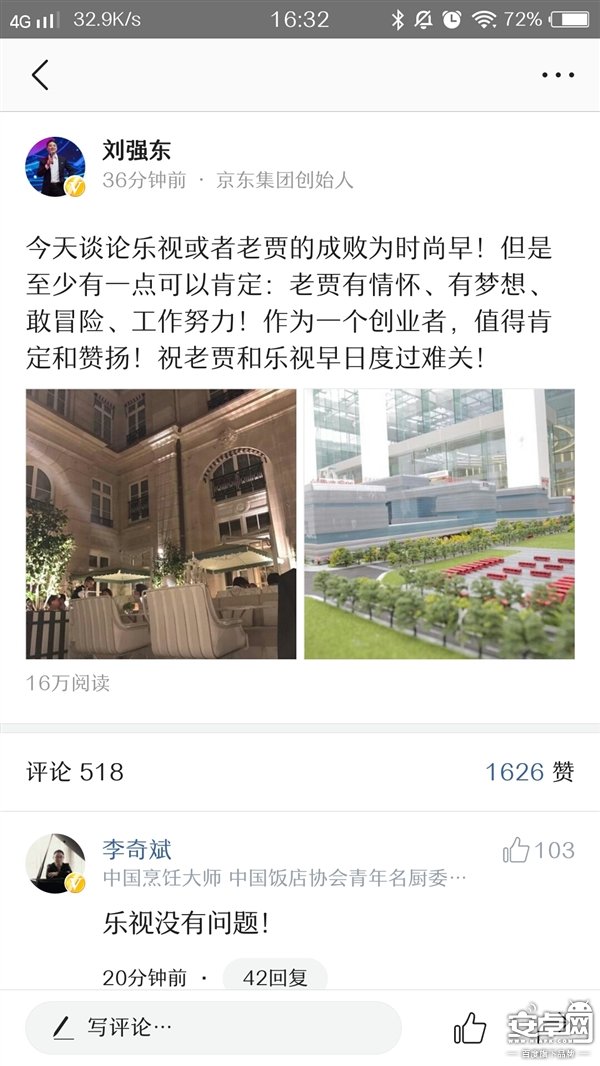This screenshot has height=1066, width=600.
Task: Open 李奇斌's avatar
Action: pyautogui.click(x=55, y=864)
